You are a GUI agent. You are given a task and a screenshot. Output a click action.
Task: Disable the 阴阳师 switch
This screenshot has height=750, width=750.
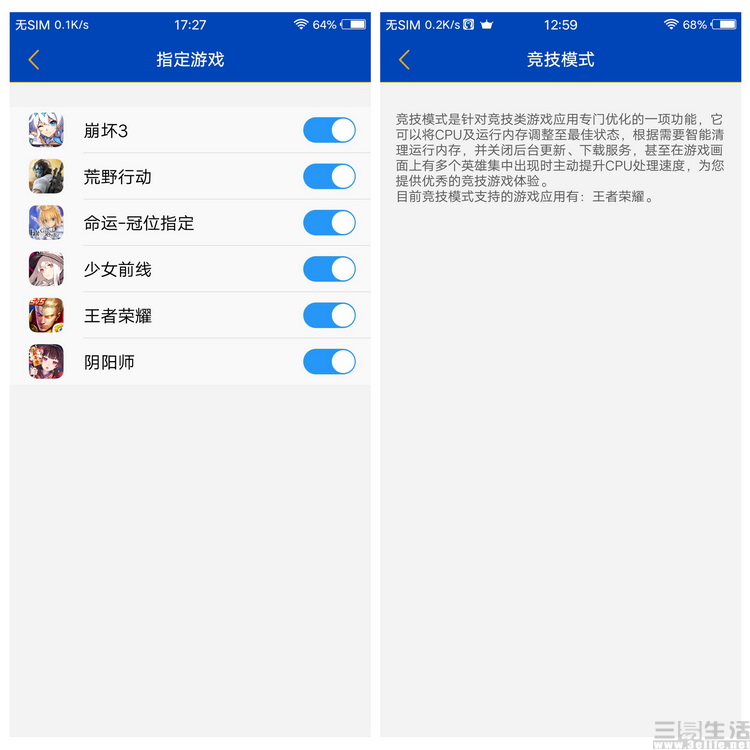[x=329, y=362]
